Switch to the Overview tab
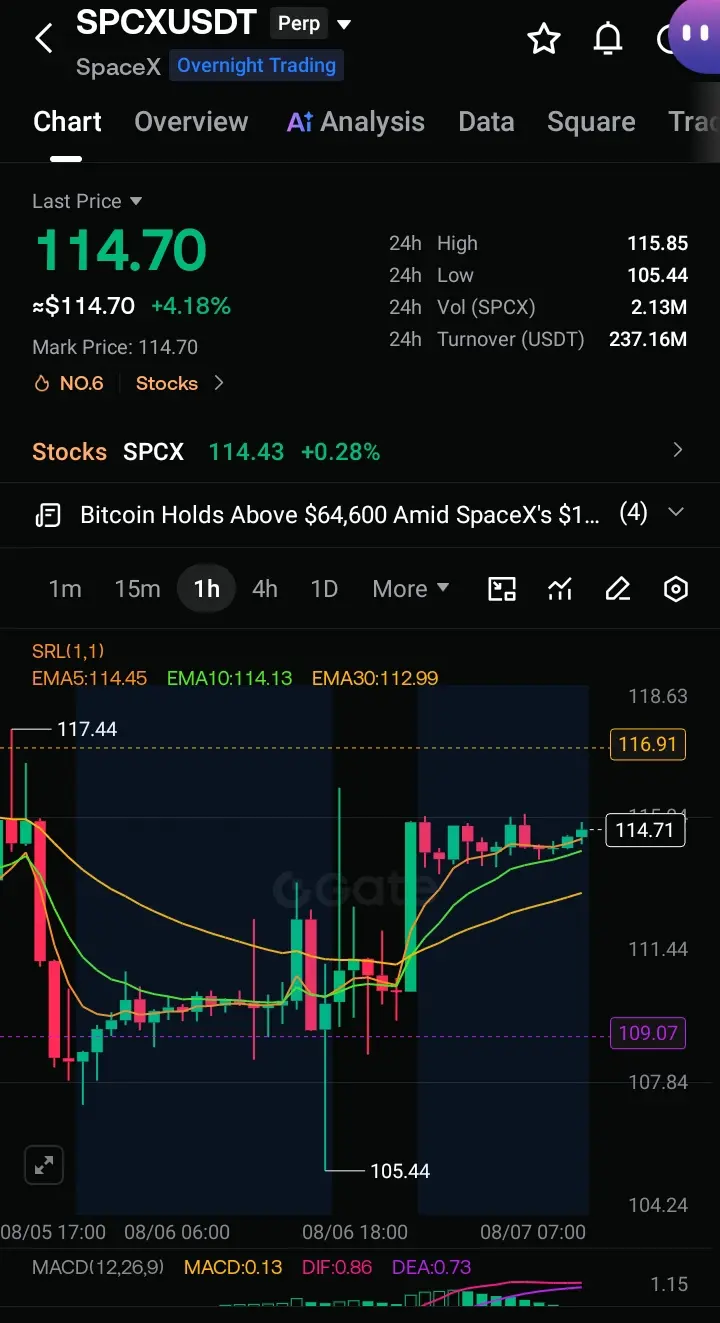720x1323 pixels. click(191, 122)
